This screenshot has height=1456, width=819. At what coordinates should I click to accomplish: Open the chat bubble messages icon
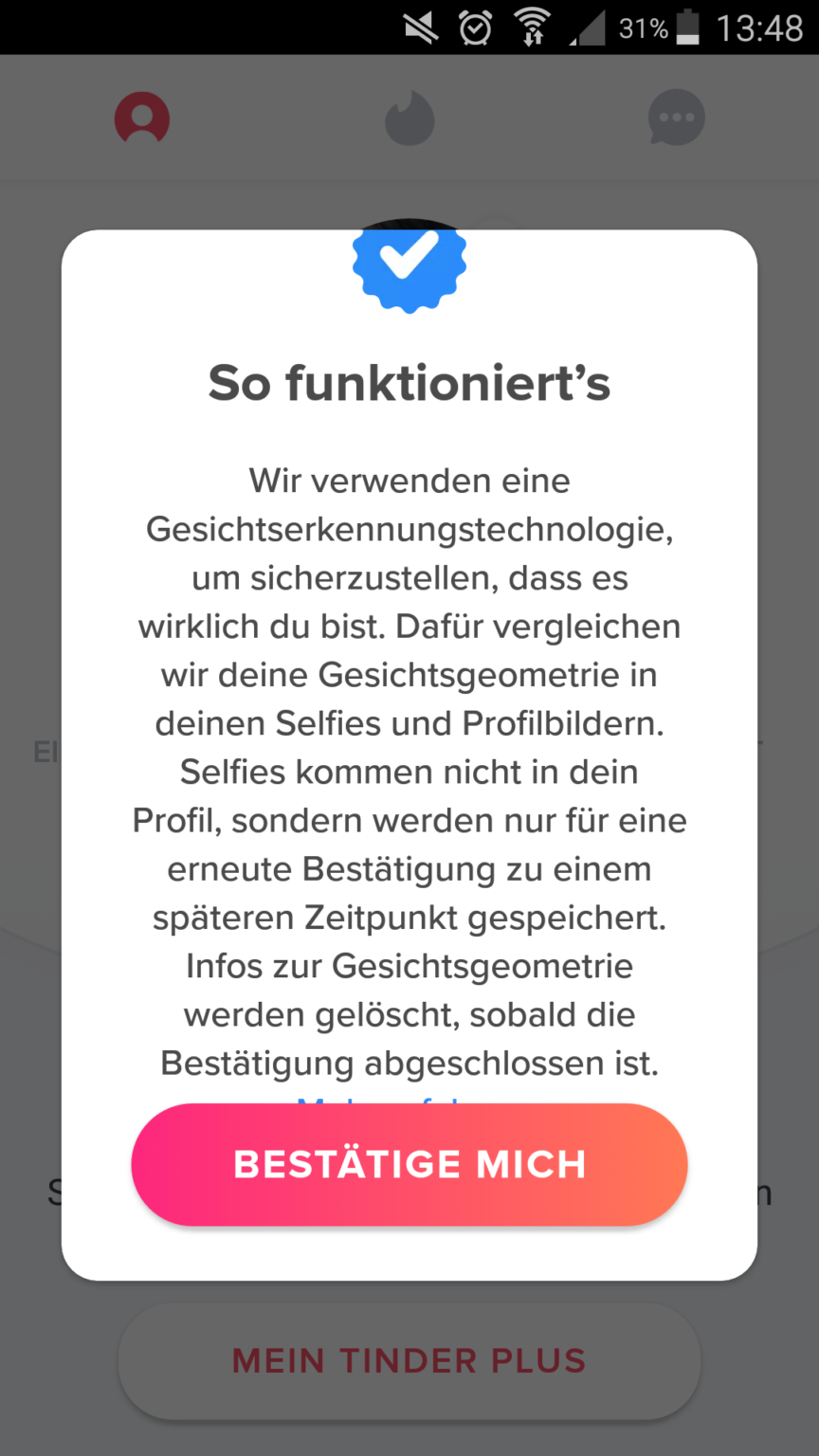(x=676, y=117)
